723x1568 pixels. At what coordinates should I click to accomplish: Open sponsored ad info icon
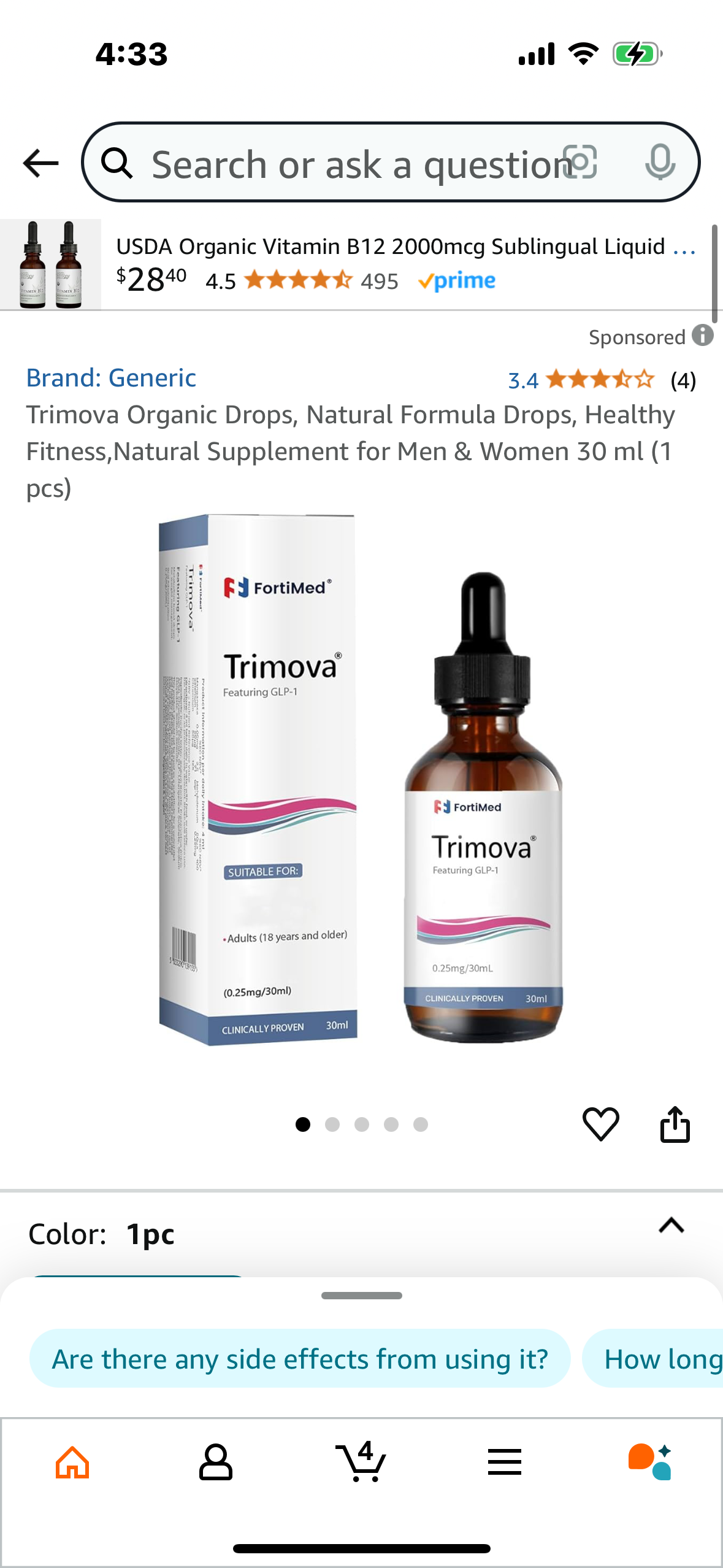703,336
